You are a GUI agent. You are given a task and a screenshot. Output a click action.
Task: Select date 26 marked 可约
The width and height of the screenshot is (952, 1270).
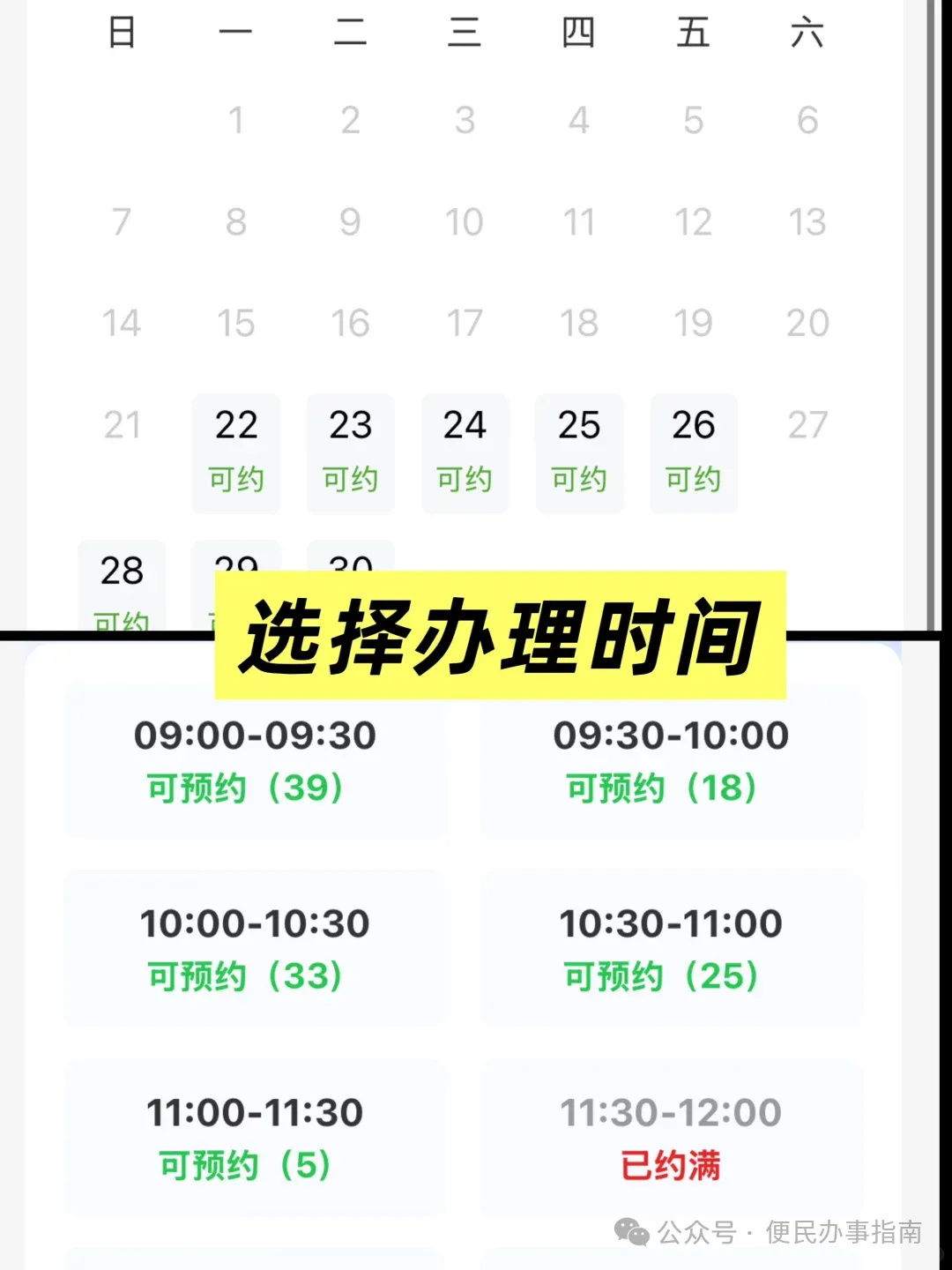pos(694,452)
